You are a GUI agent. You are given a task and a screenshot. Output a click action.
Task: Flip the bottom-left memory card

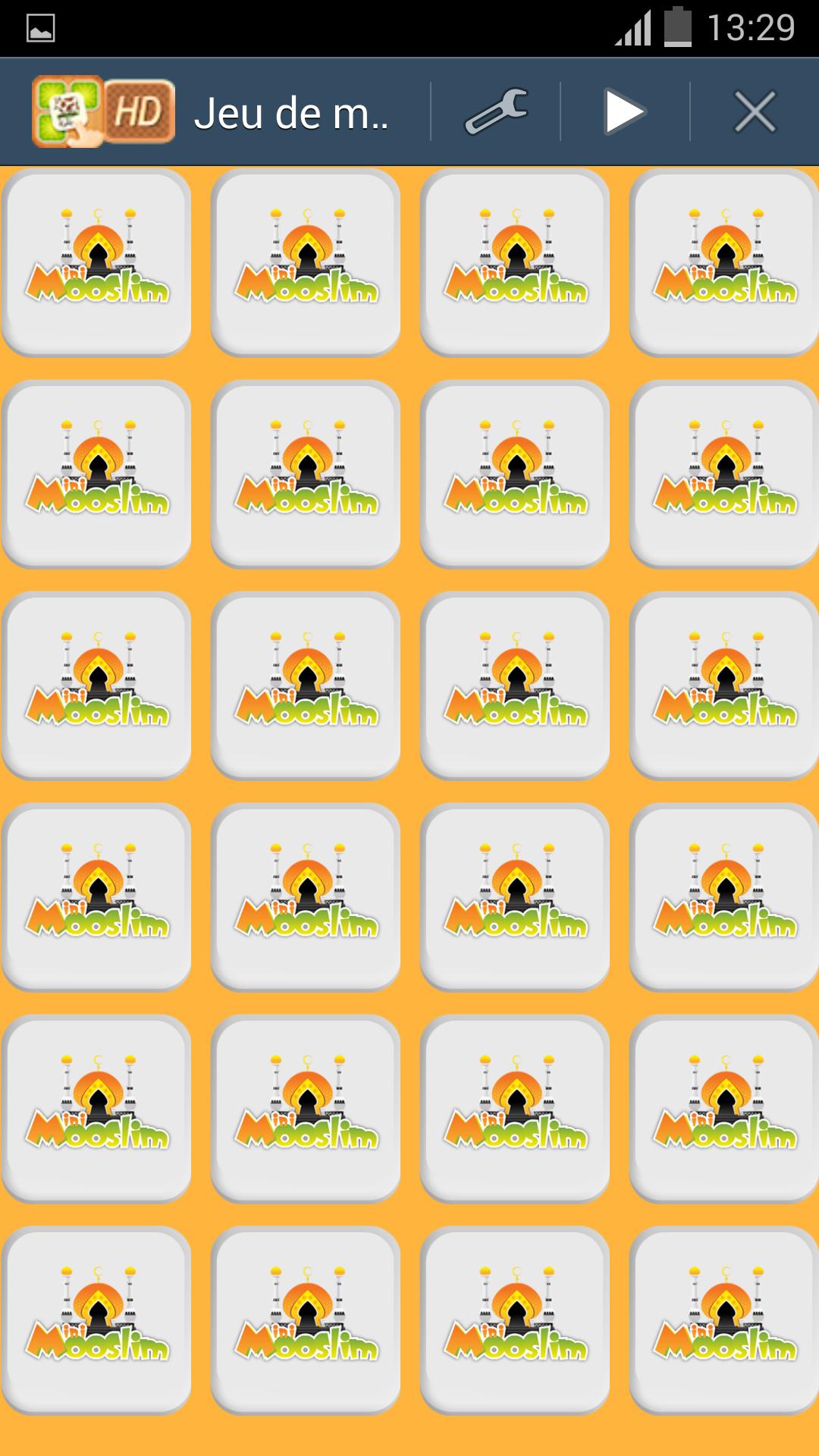click(96, 1319)
